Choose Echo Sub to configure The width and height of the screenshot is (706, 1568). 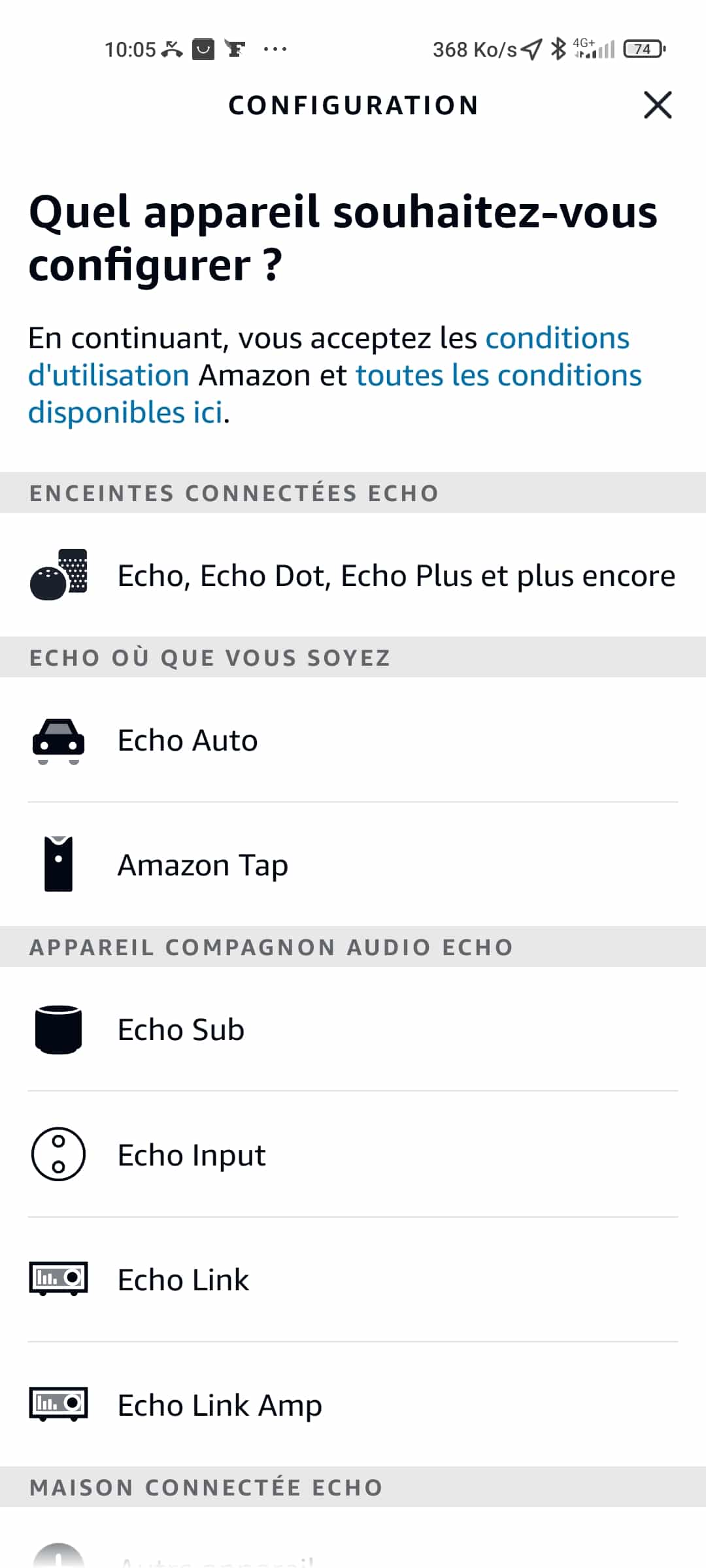tap(353, 1029)
